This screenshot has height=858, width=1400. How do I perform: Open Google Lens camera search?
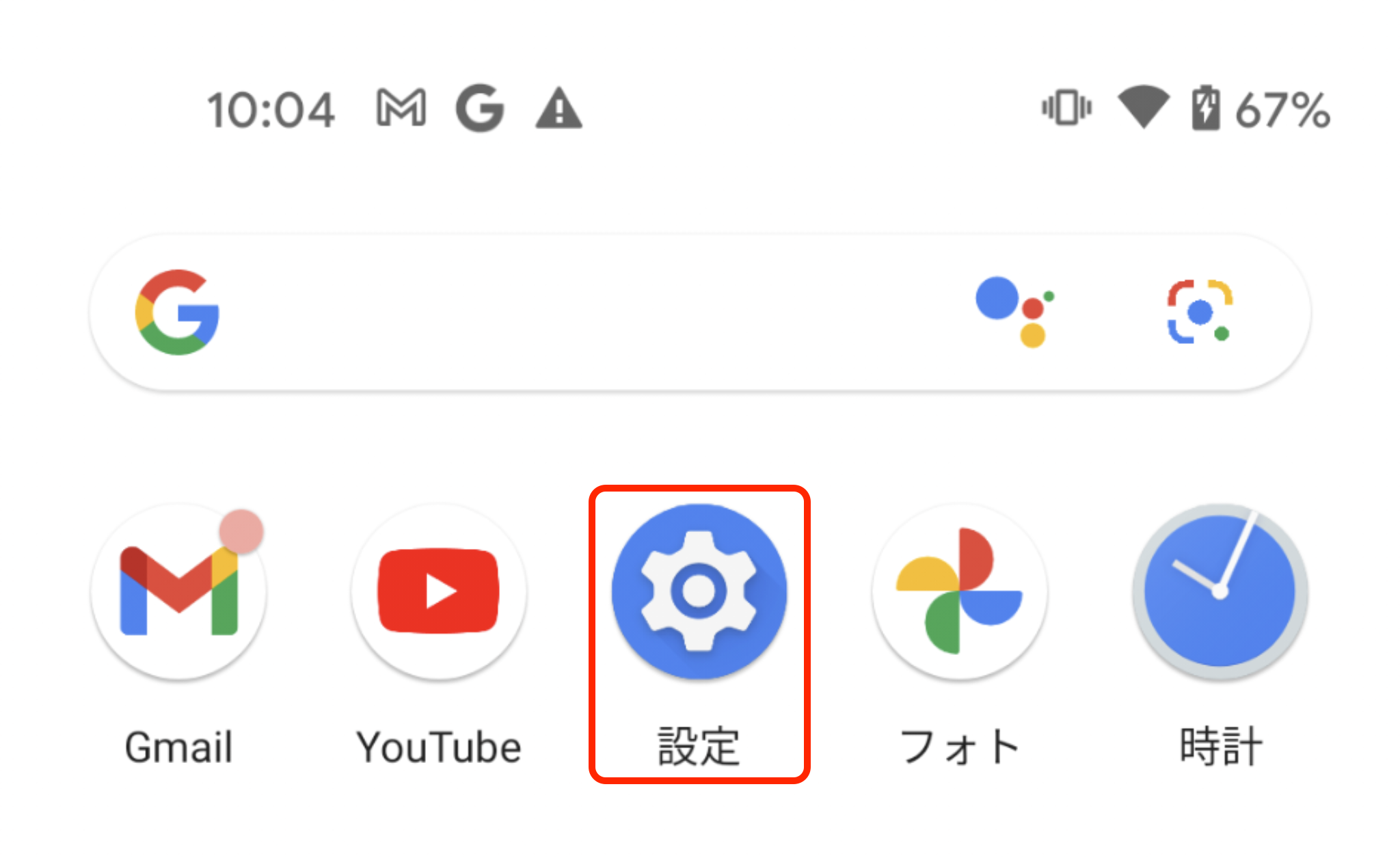coord(1200,312)
